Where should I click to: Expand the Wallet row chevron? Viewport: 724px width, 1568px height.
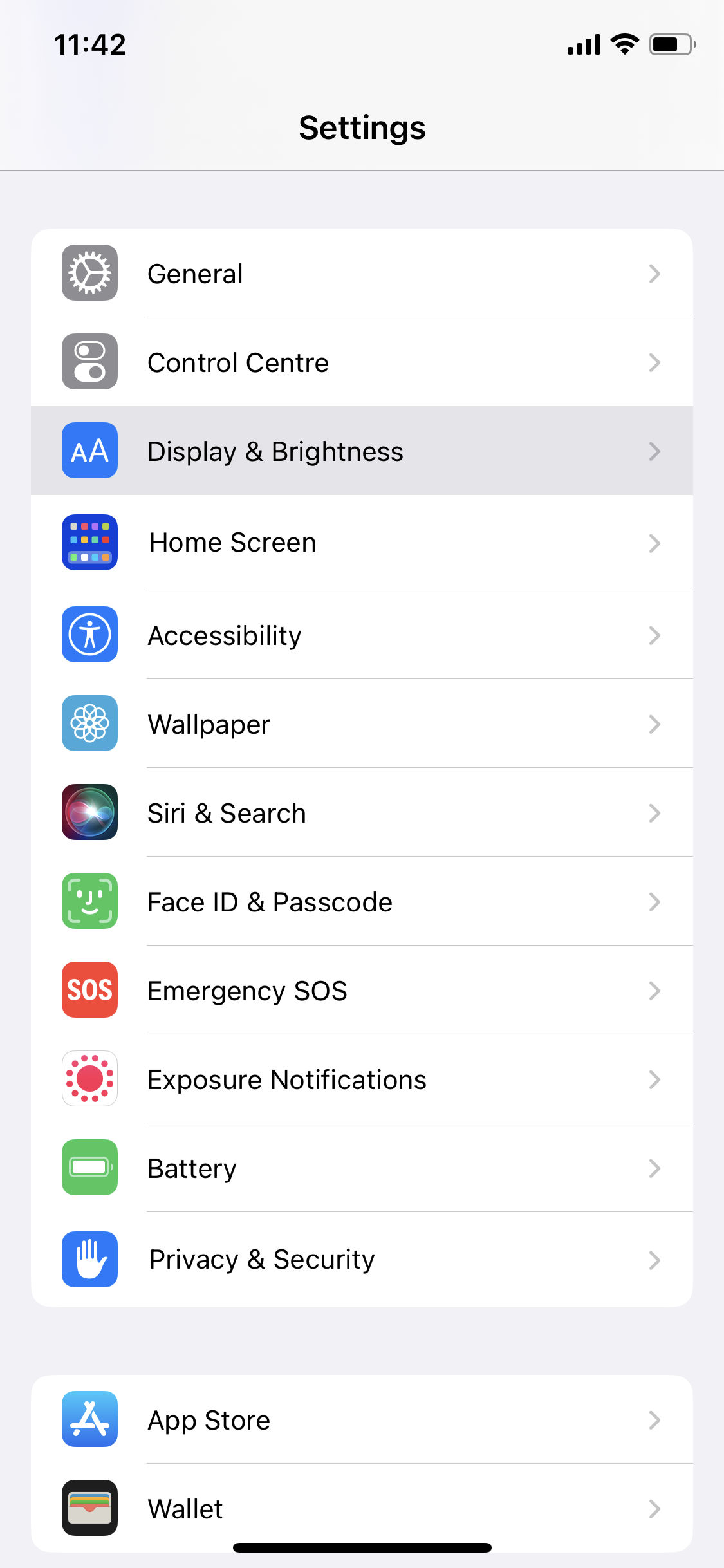(x=655, y=1509)
